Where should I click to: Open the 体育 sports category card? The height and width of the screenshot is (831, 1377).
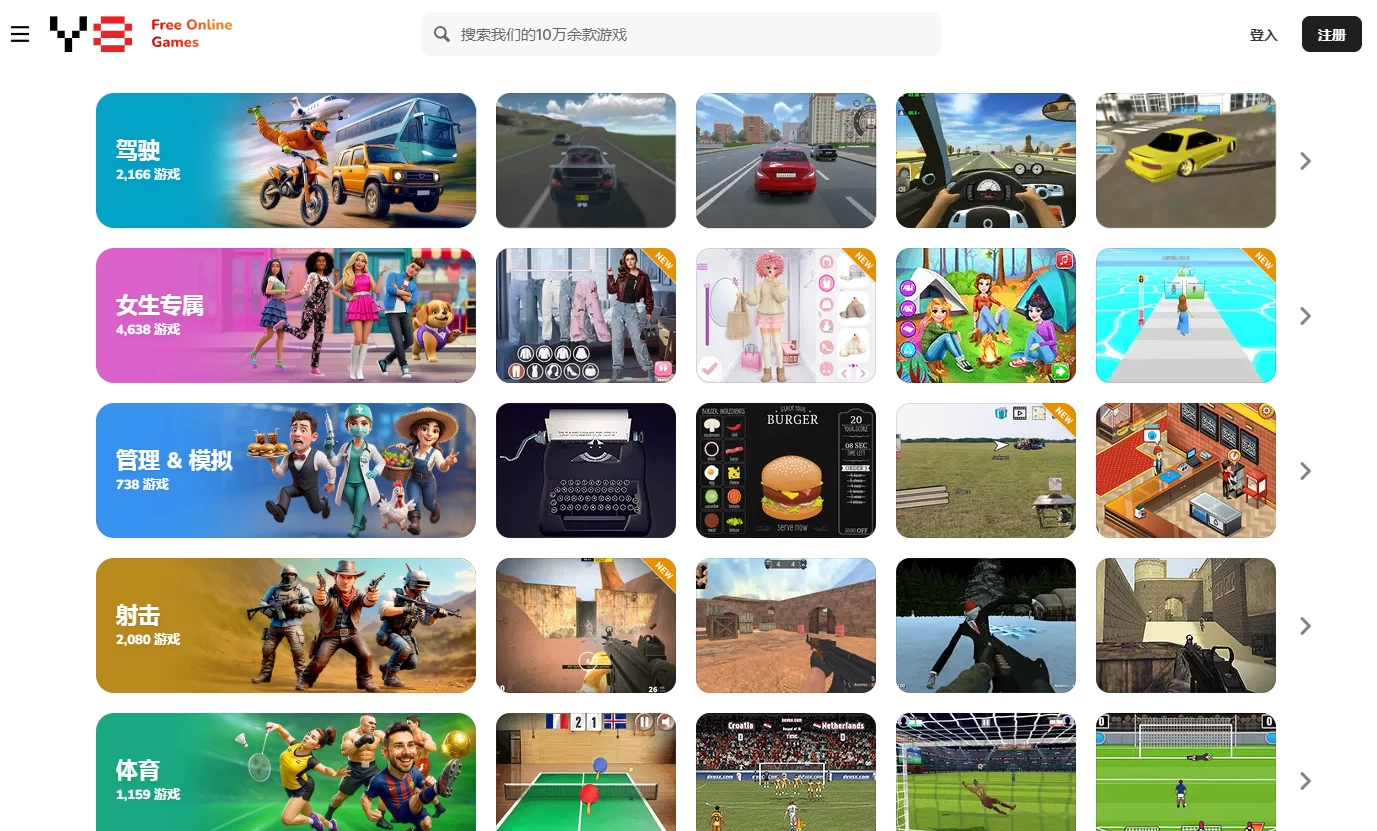coord(285,772)
